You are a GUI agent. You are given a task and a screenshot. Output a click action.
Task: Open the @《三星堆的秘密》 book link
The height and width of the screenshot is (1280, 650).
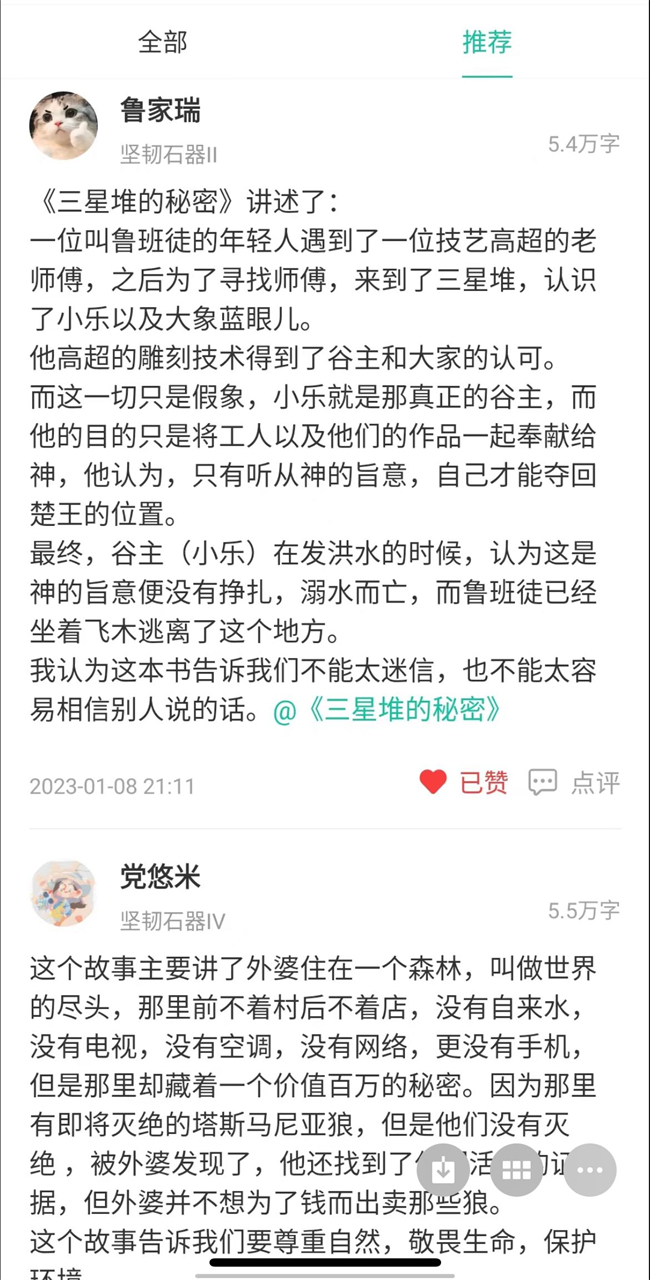[x=386, y=711]
